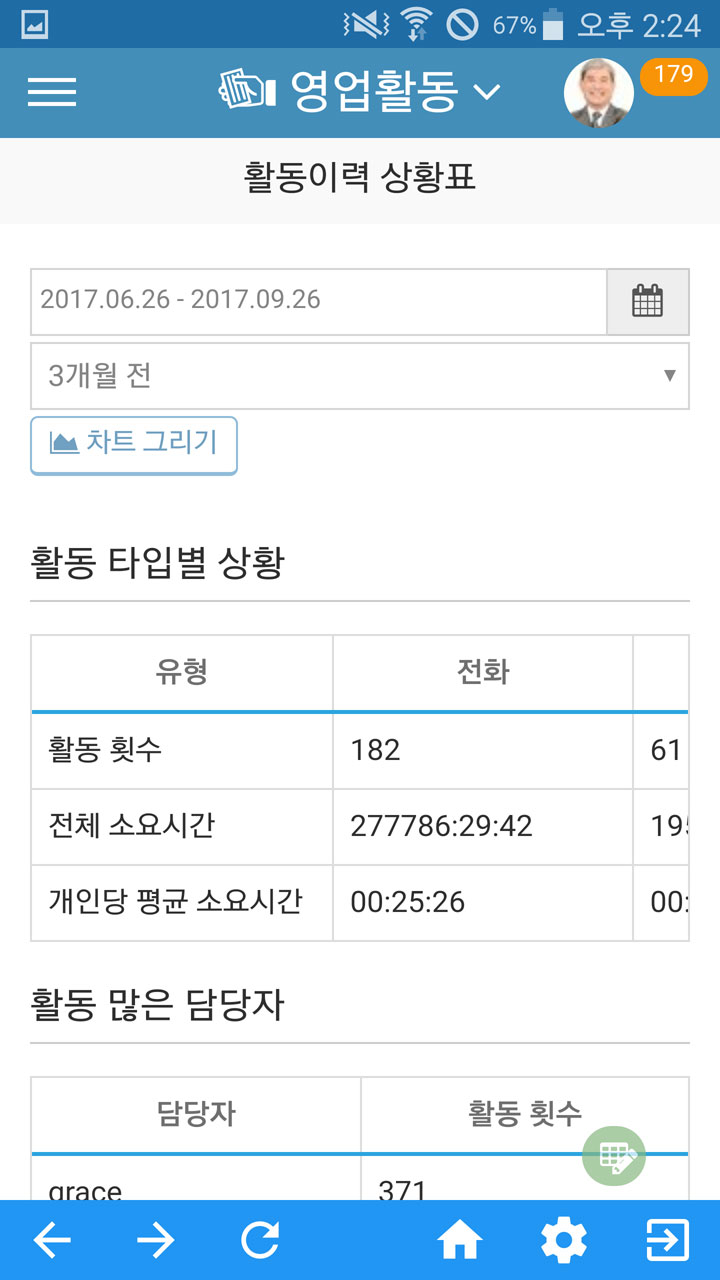
Task: Tap the date range field 2017.06.26 - 2017.09.26
Action: [x=319, y=301]
